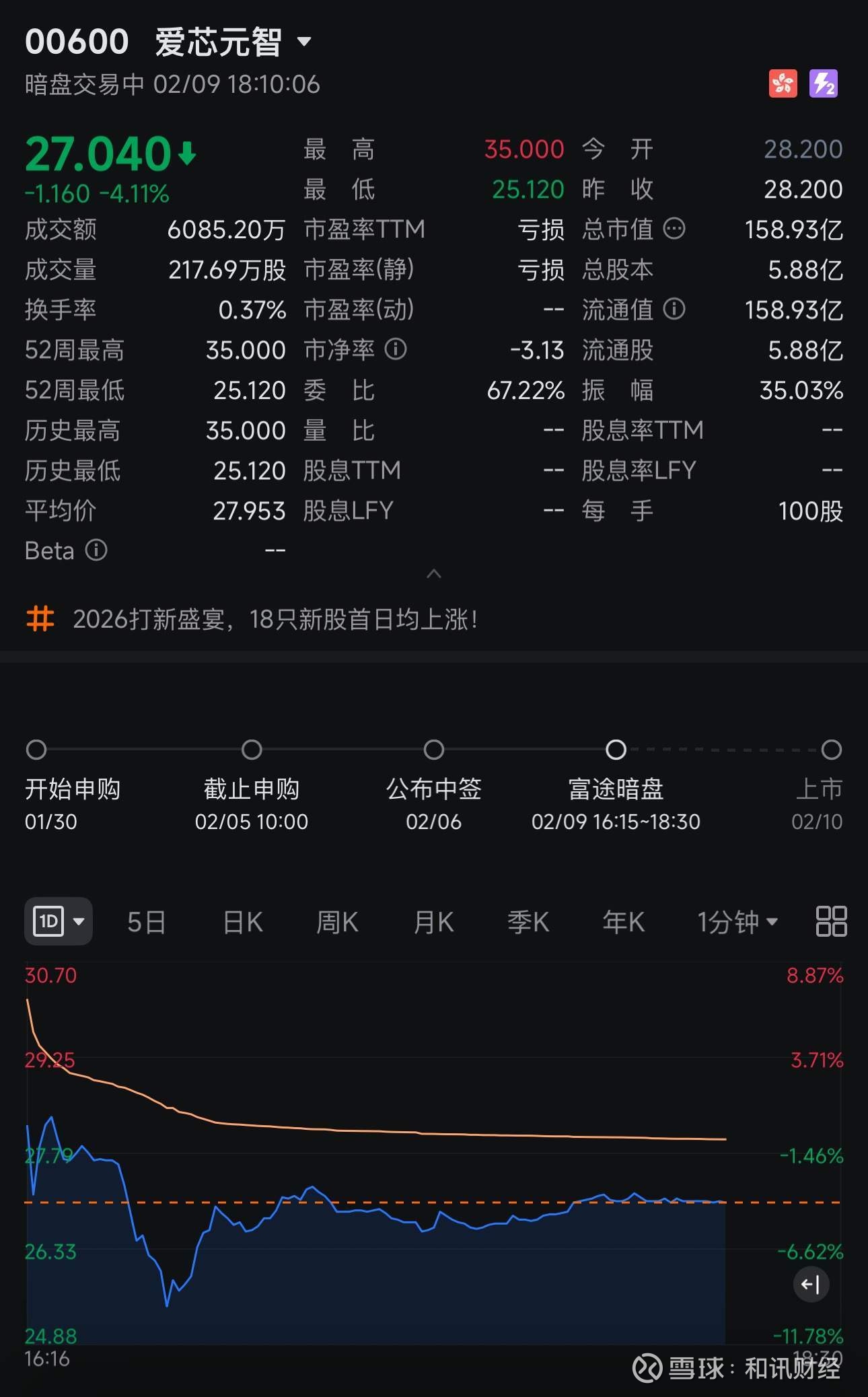Switch to the 日K chart

click(x=243, y=922)
